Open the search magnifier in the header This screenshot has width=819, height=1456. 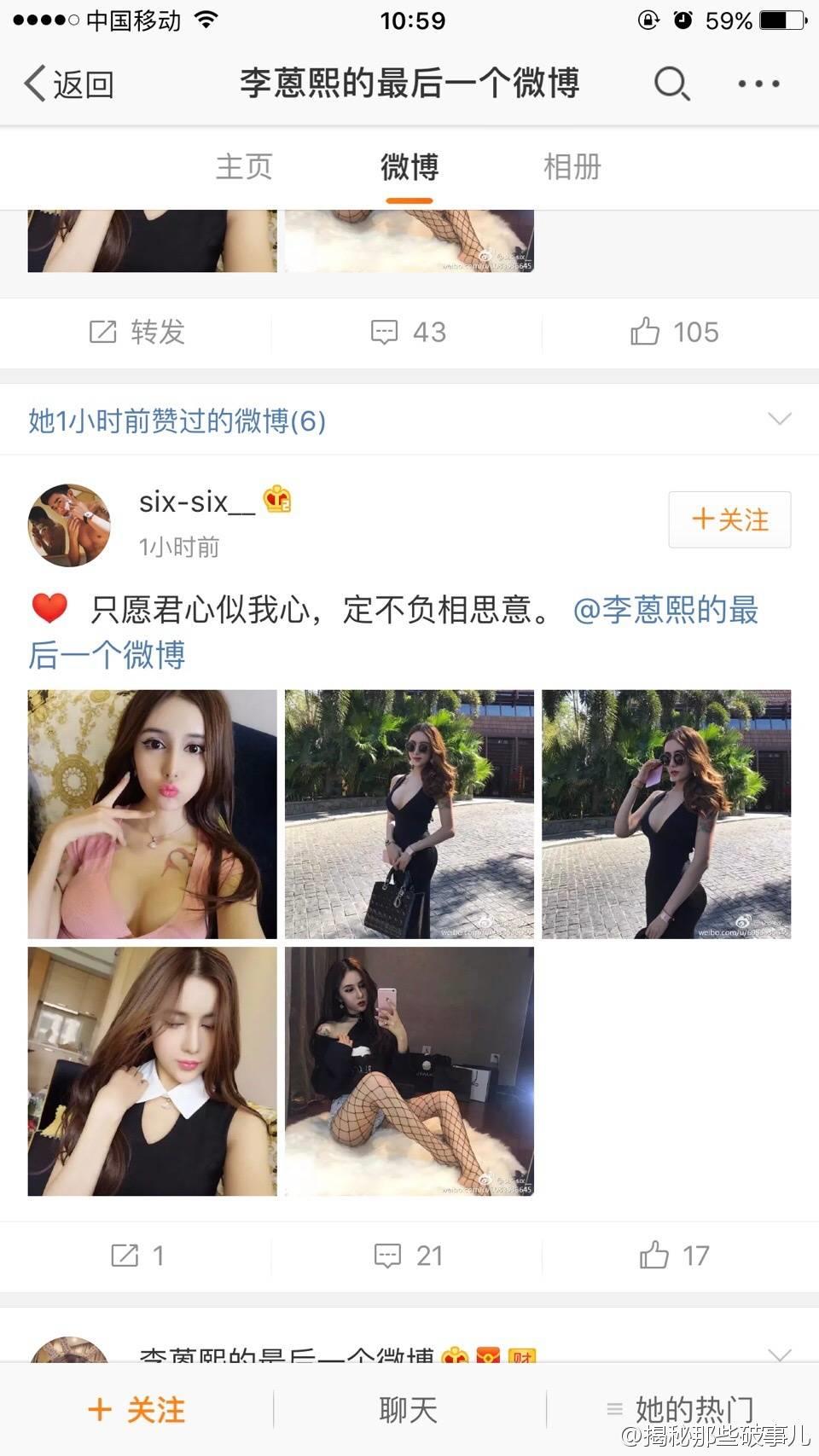click(x=671, y=84)
